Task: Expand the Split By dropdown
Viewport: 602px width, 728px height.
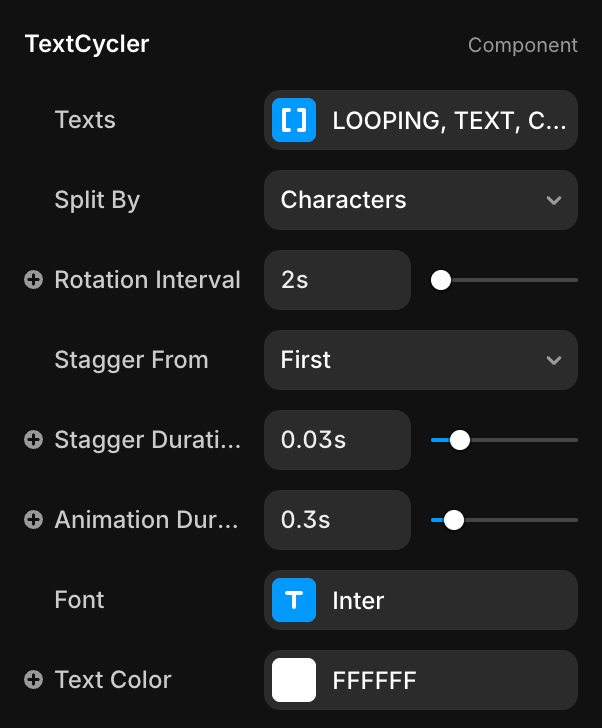Action: click(420, 200)
